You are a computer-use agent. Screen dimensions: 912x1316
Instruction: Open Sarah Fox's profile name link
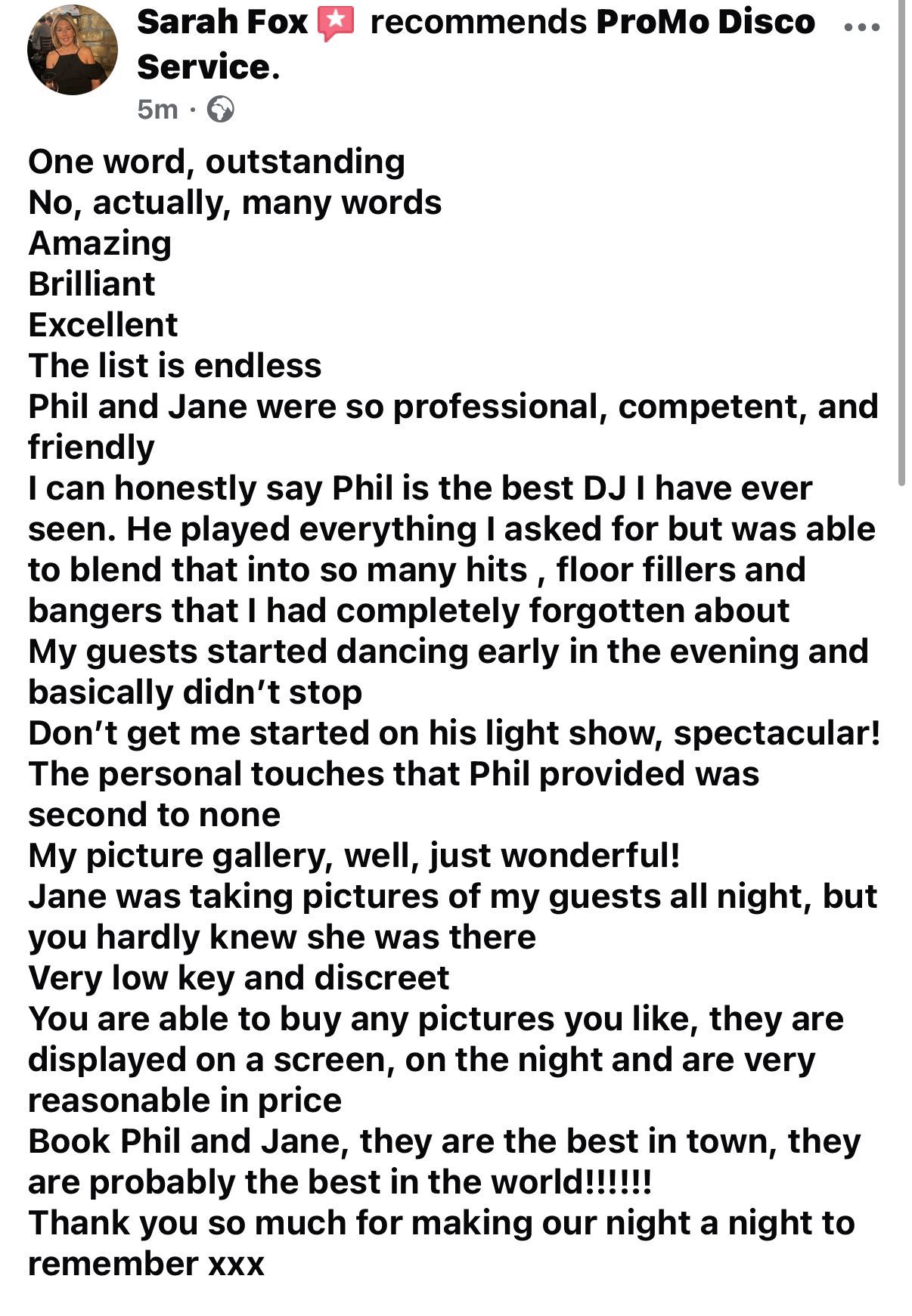[222, 23]
